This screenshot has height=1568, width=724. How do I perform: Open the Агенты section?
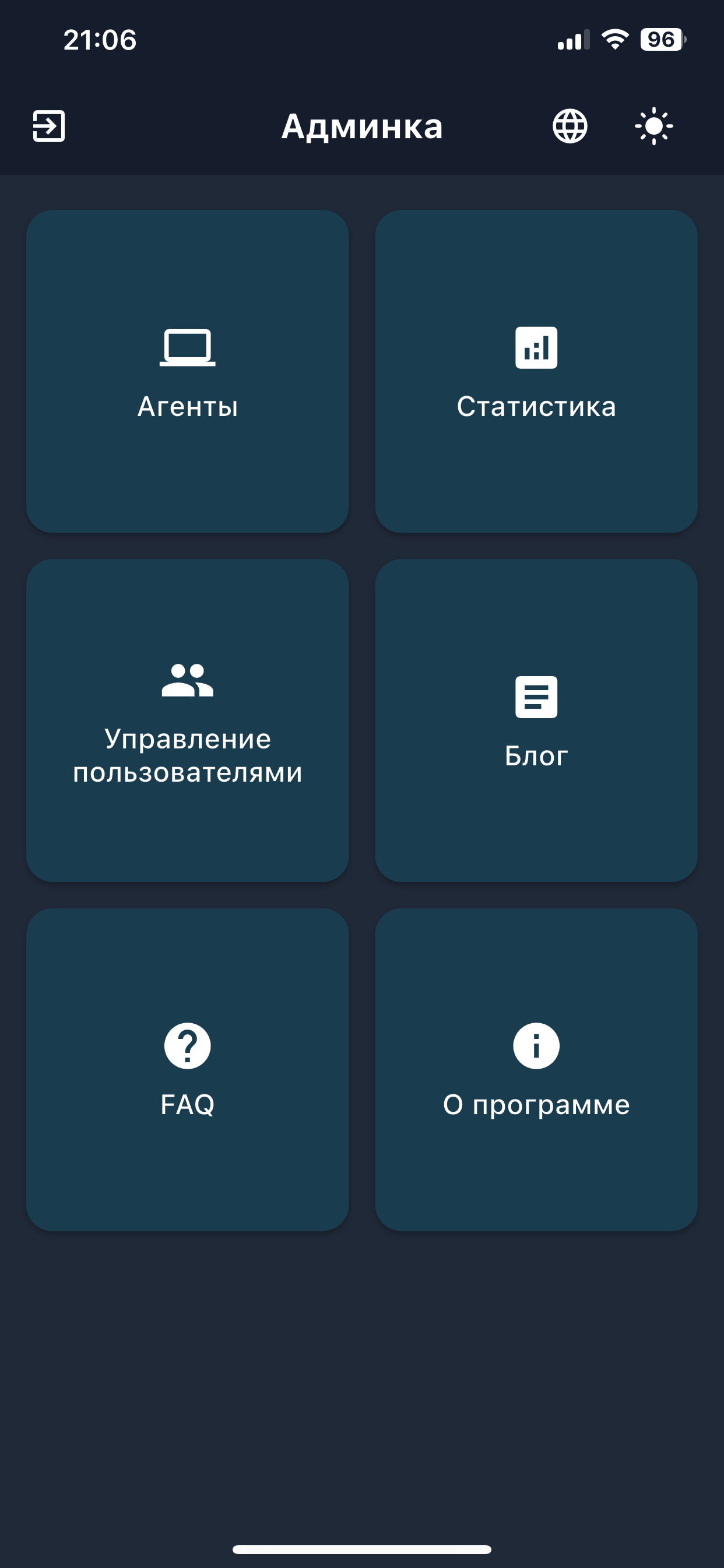click(x=187, y=372)
